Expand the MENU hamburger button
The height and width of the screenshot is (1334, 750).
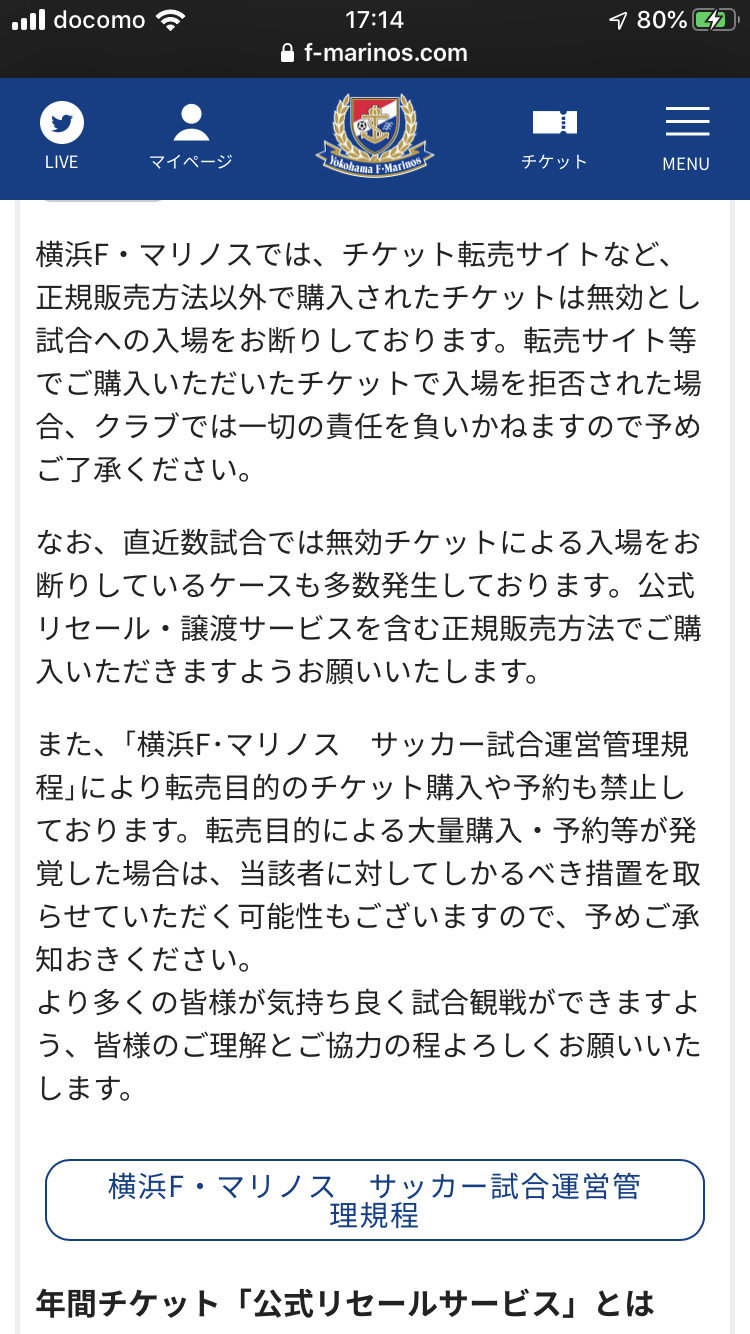coord(686,137)
